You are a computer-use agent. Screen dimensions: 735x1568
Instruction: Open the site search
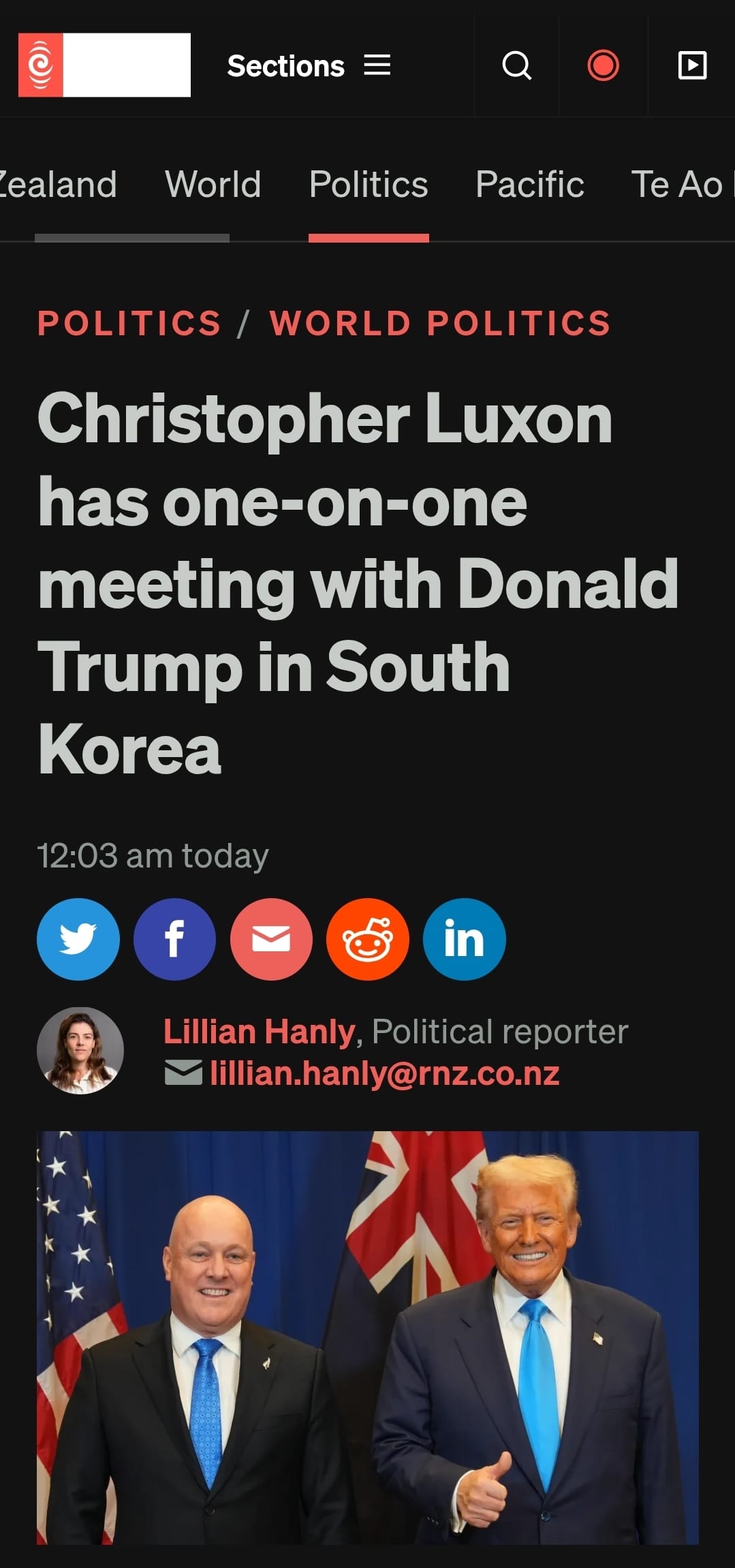(516, 66)
